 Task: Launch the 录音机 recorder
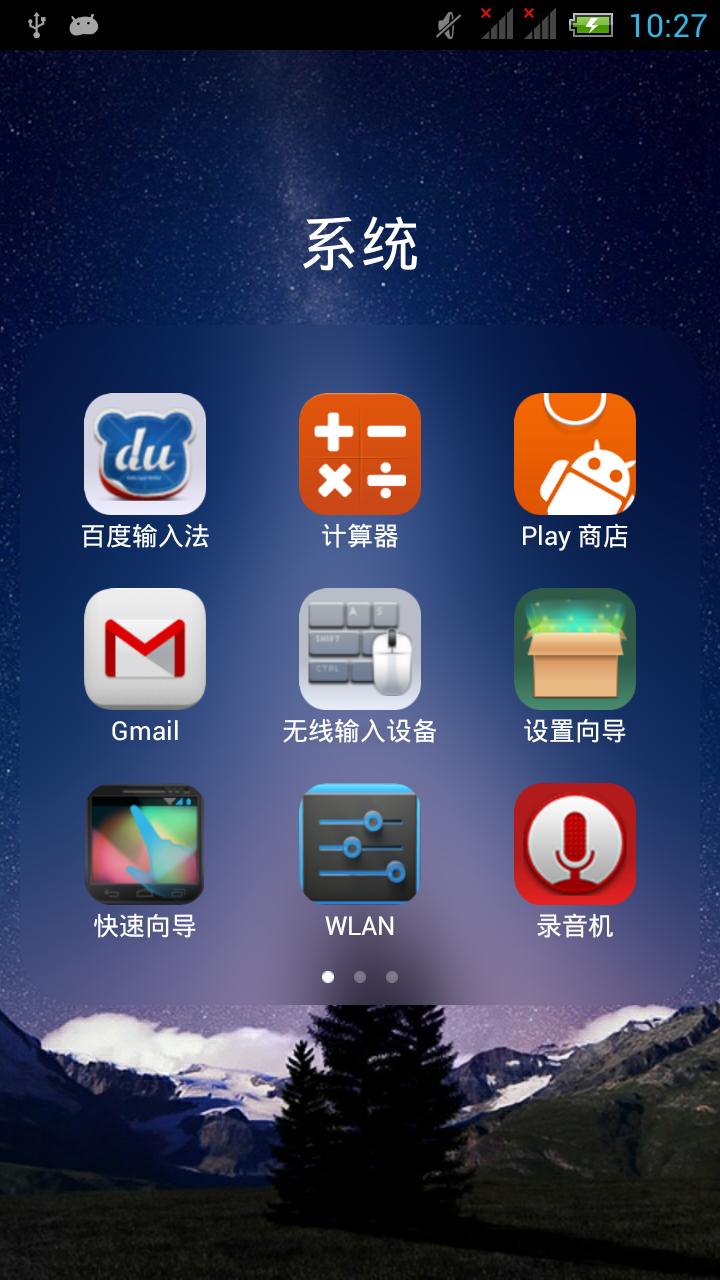point(575,844)
